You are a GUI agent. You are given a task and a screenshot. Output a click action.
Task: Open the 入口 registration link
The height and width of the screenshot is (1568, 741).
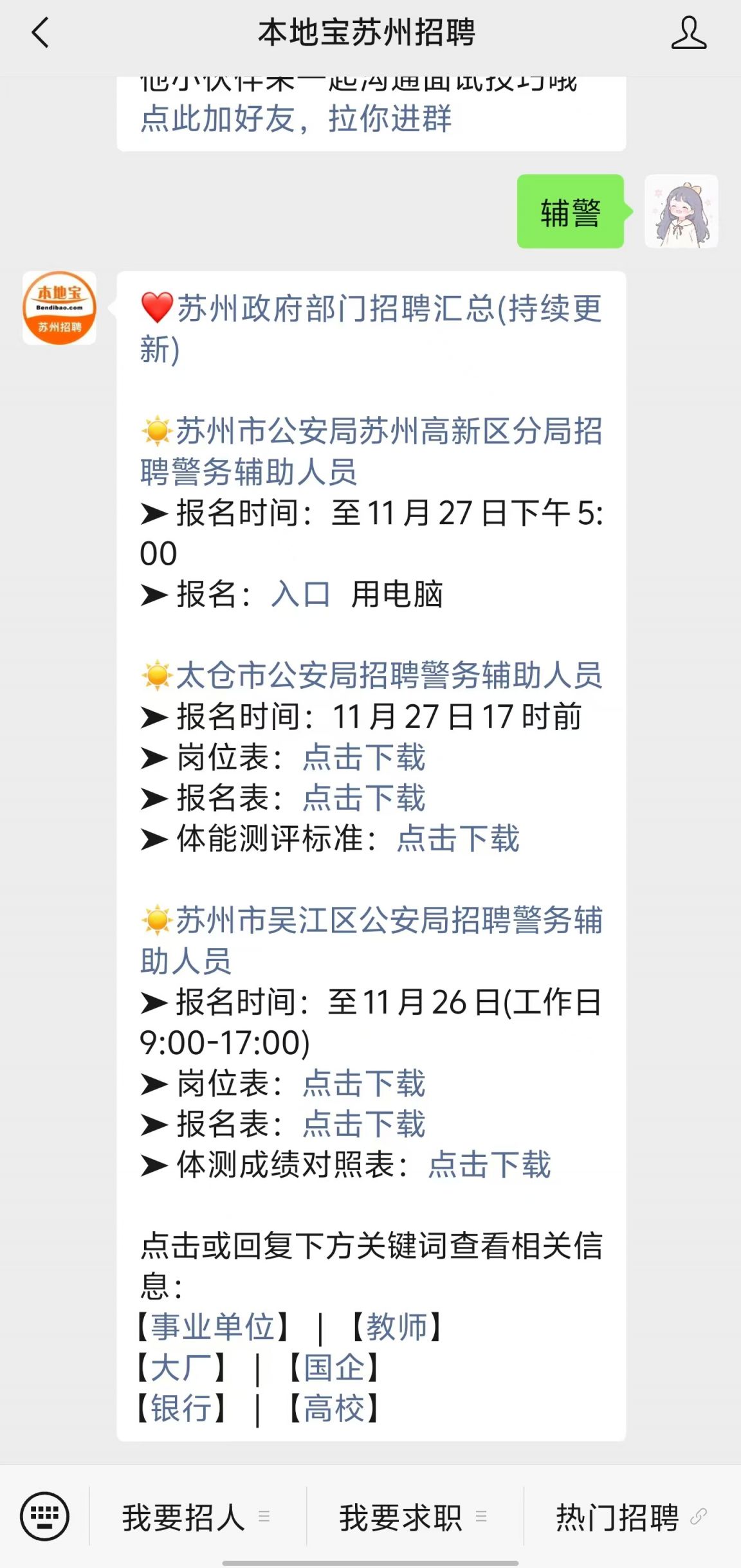[x=300, y=594]
